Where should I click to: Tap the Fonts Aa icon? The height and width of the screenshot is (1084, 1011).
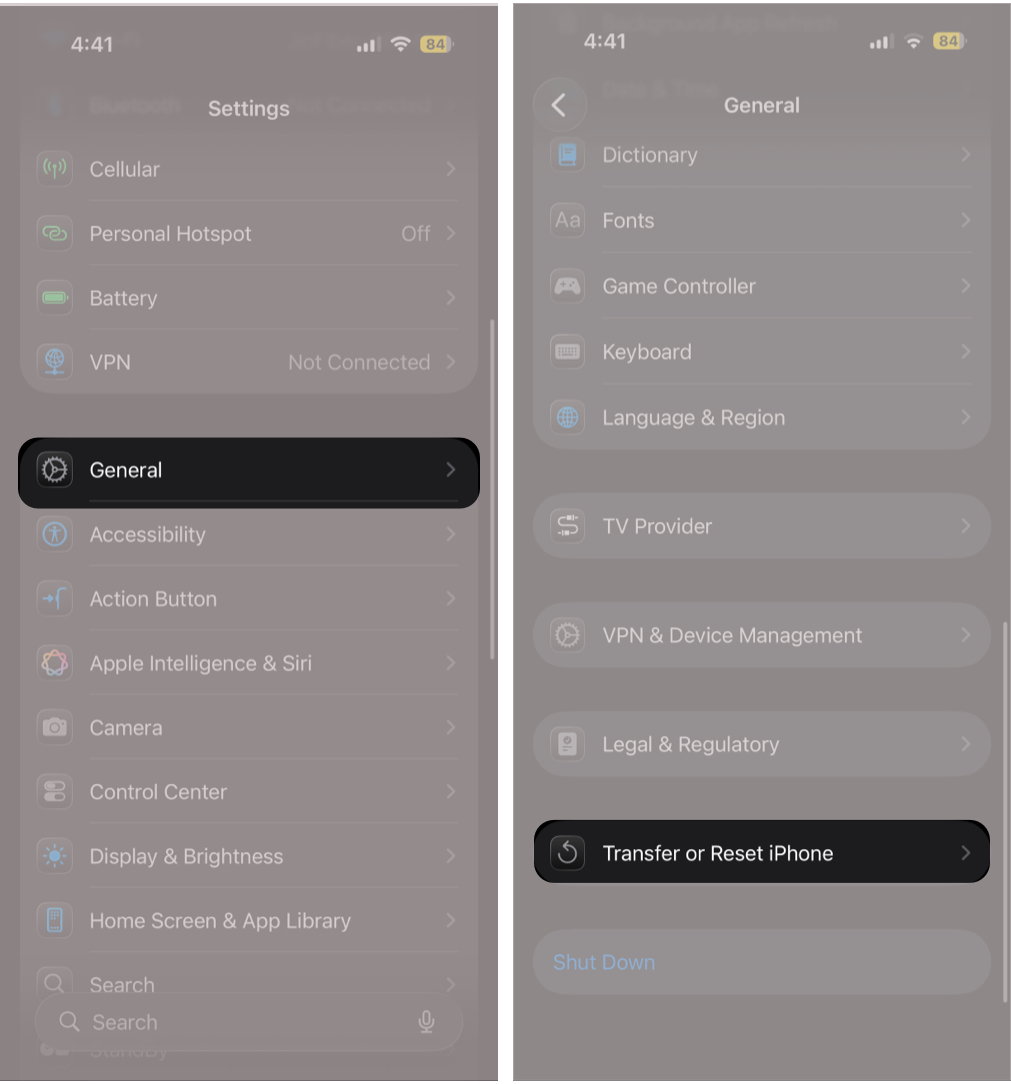pyautogui.click(x=567, y=220)
